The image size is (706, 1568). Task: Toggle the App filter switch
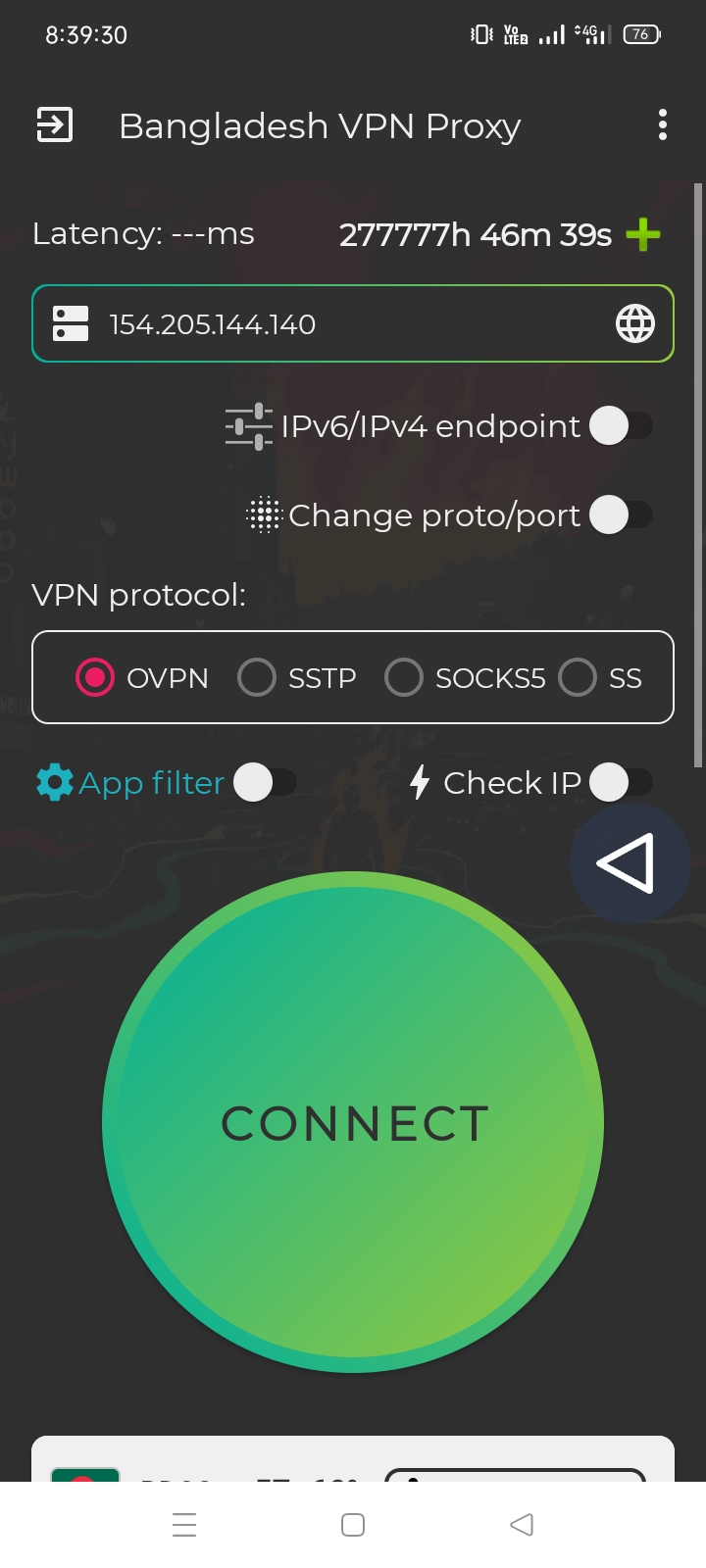[x=265, y=783]
